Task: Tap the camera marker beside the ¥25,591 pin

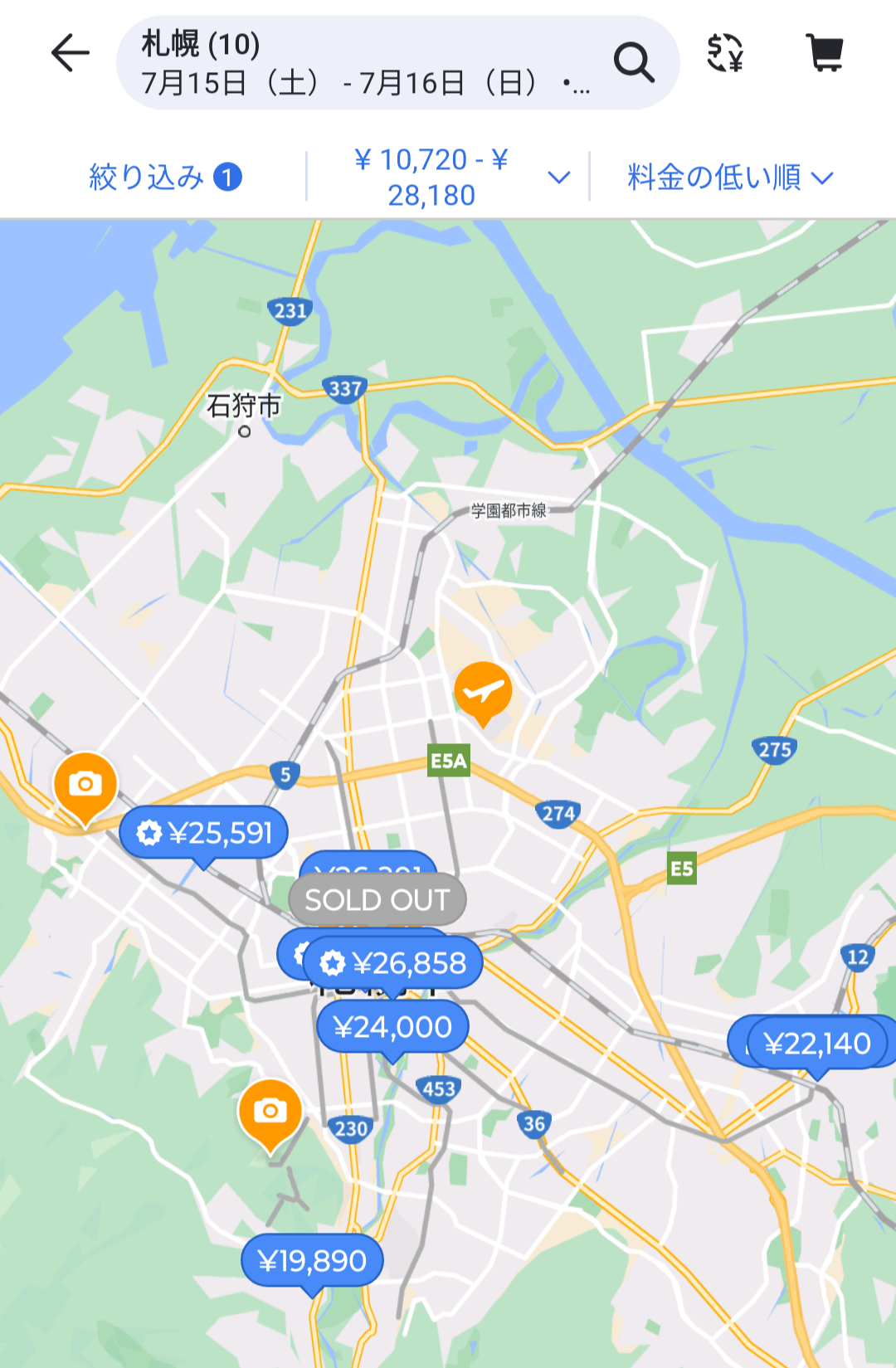Action: pyautogui.click(x=85, y=784)
